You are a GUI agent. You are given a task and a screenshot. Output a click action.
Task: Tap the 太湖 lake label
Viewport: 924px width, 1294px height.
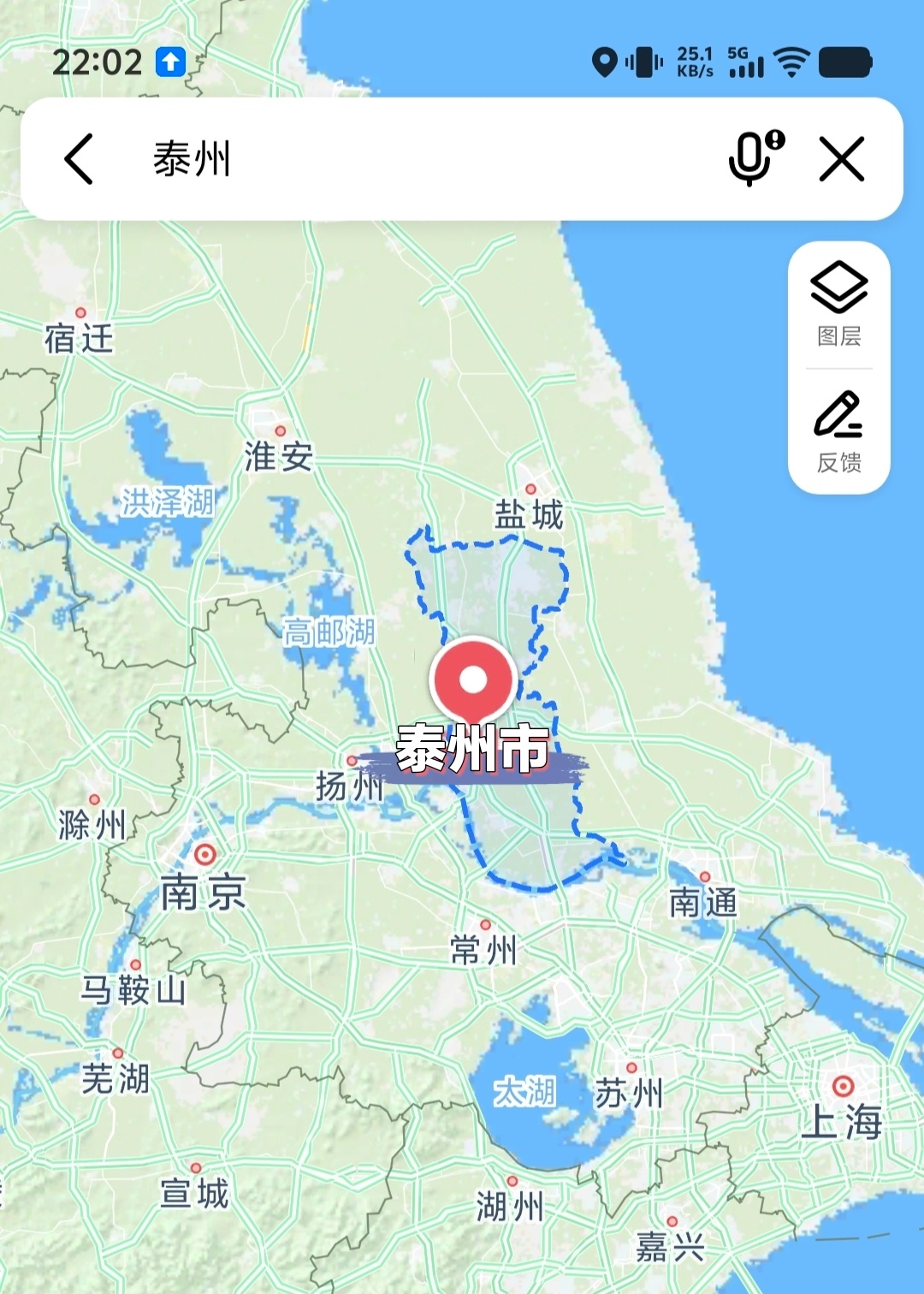pyautogui.click(x=524, y=1090)
